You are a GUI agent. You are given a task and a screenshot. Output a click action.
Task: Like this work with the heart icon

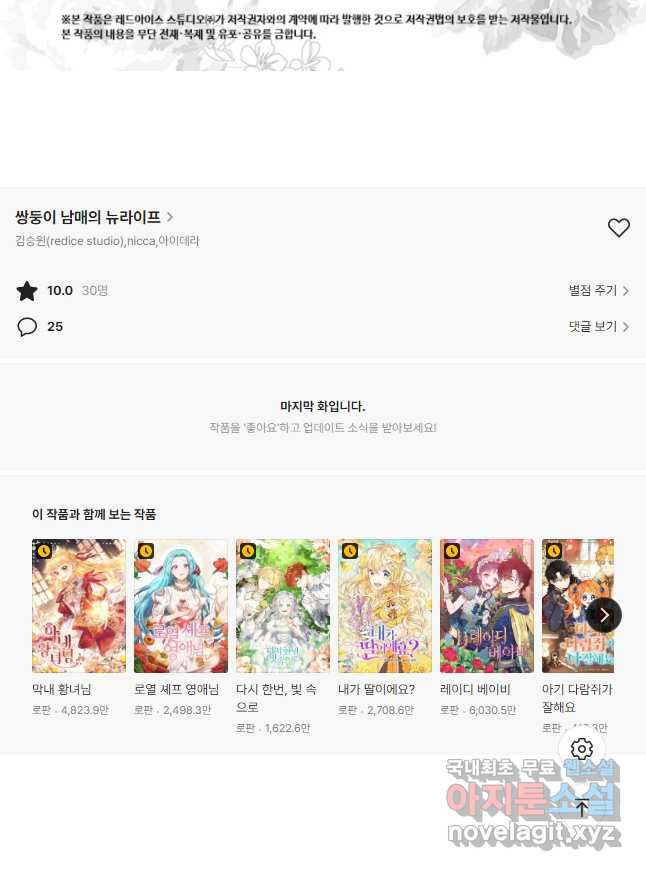tap(619, 228)
